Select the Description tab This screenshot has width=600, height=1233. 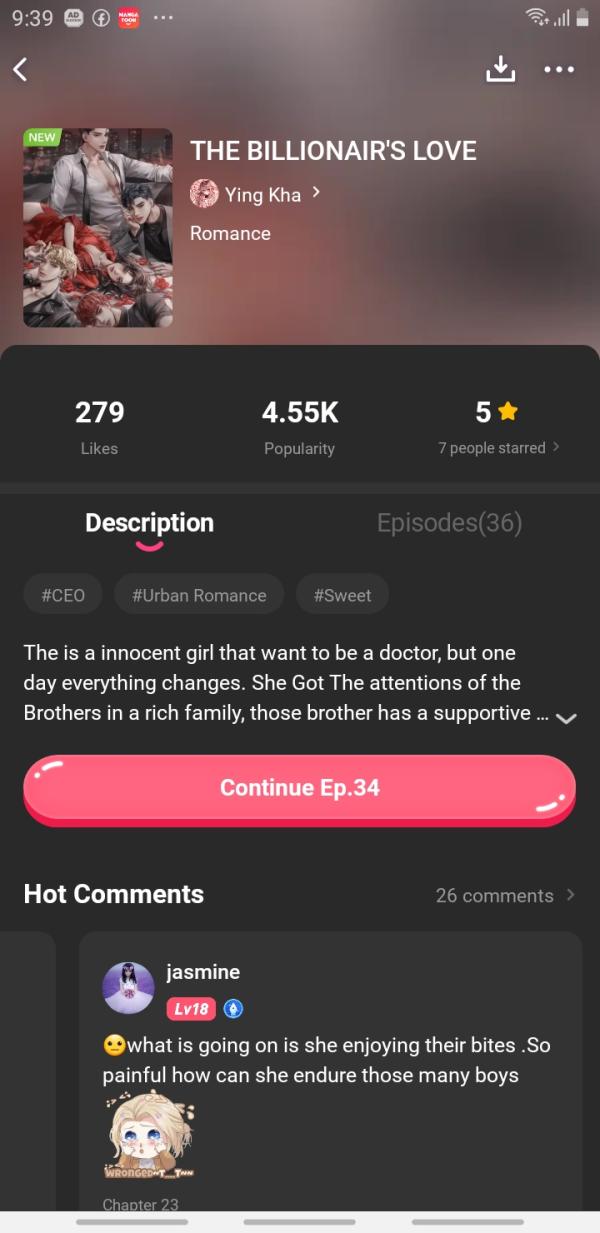tap(149, 523)
